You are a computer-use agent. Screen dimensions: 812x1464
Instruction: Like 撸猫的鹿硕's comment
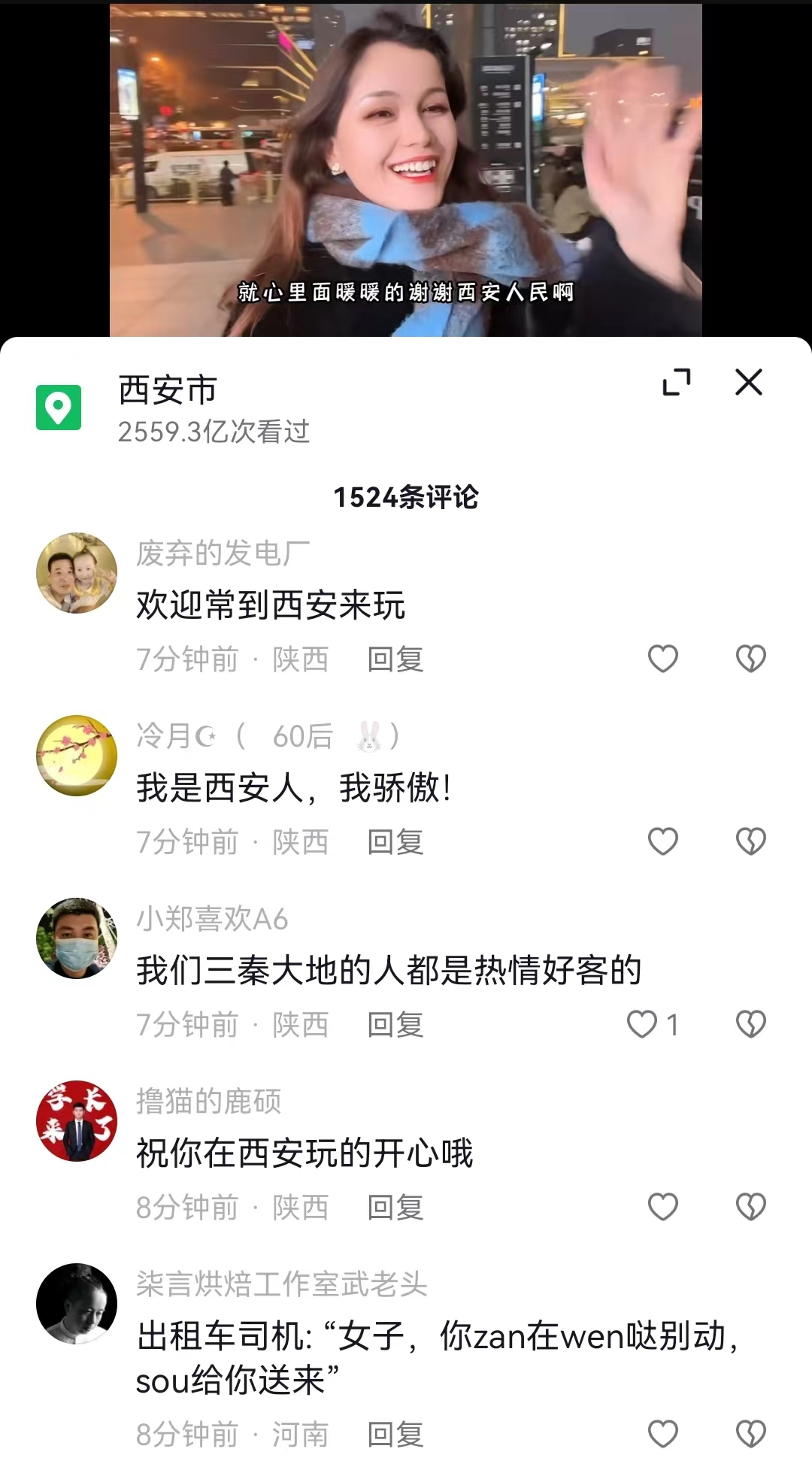pyautogui.click(x=662, y=1207)
